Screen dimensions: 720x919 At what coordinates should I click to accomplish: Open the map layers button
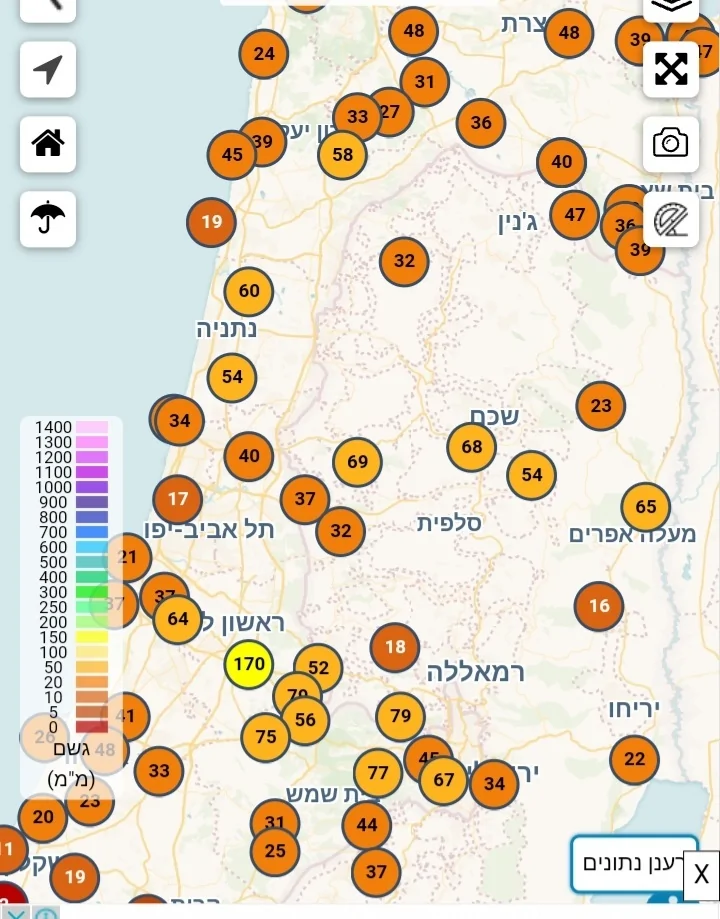671,8
